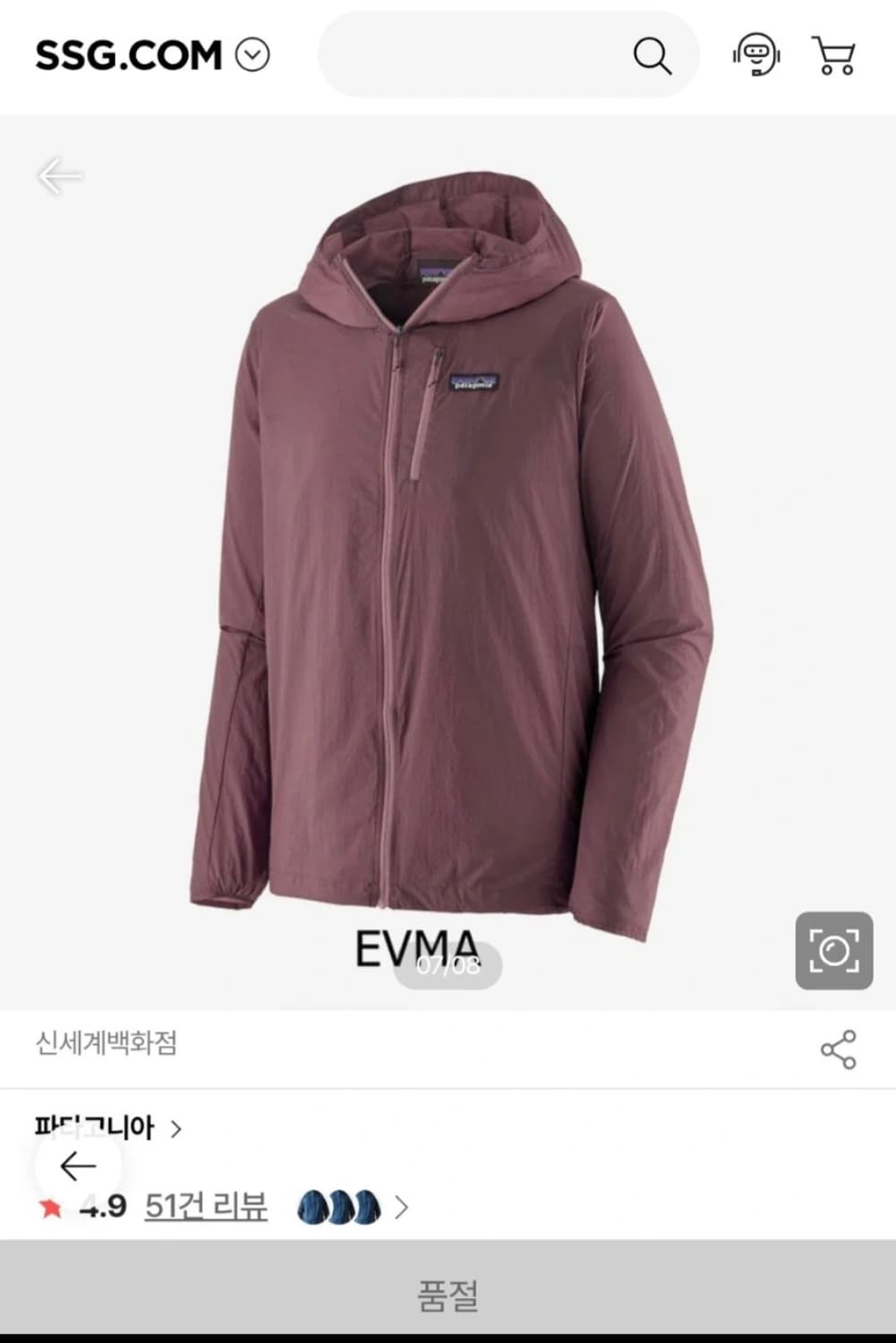Open the AI chatbot assistant icon
896x1343 pixels.
(756, 56)
